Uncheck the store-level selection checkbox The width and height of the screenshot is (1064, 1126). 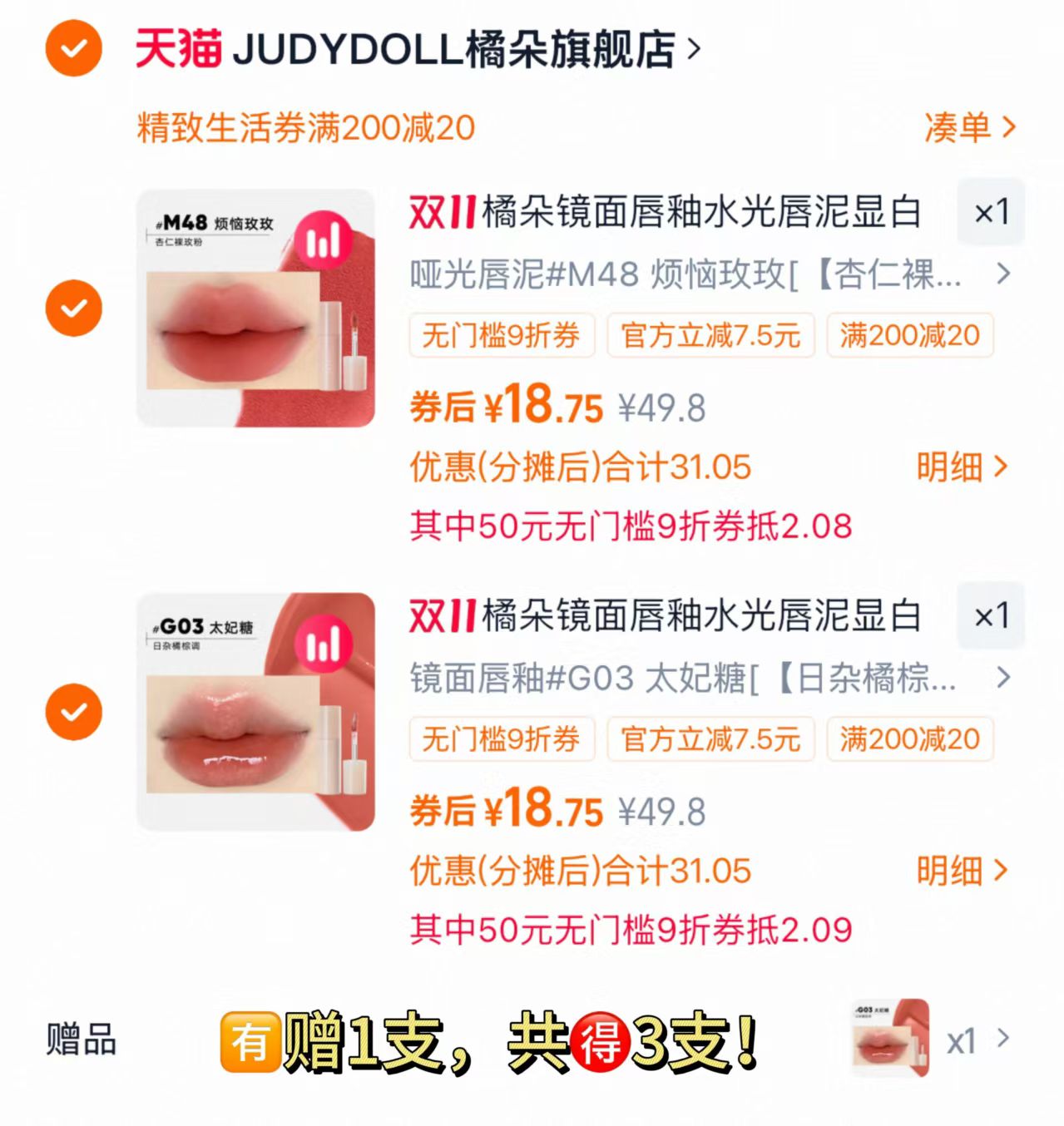click(x=72, y=48)
